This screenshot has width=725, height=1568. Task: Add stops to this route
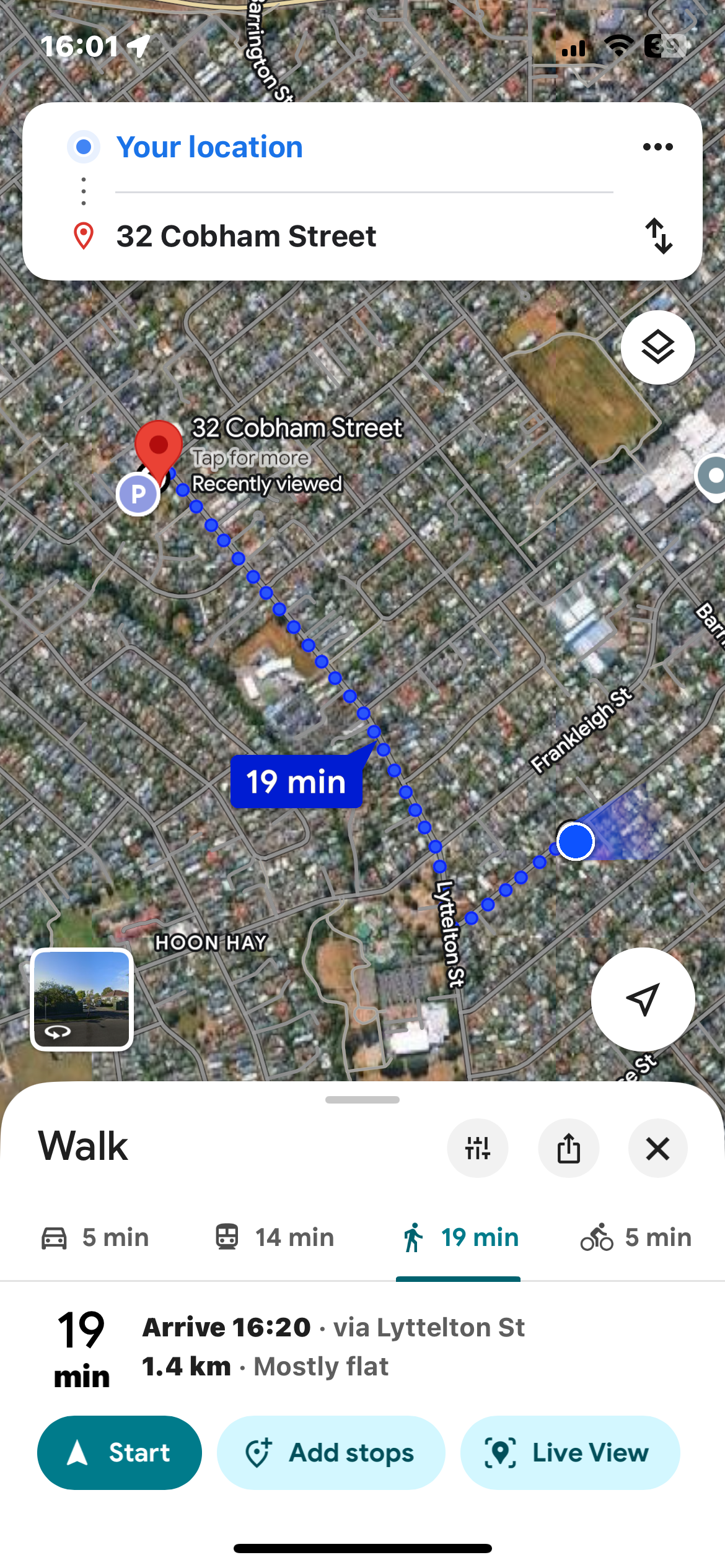(x=331, y=1452)
